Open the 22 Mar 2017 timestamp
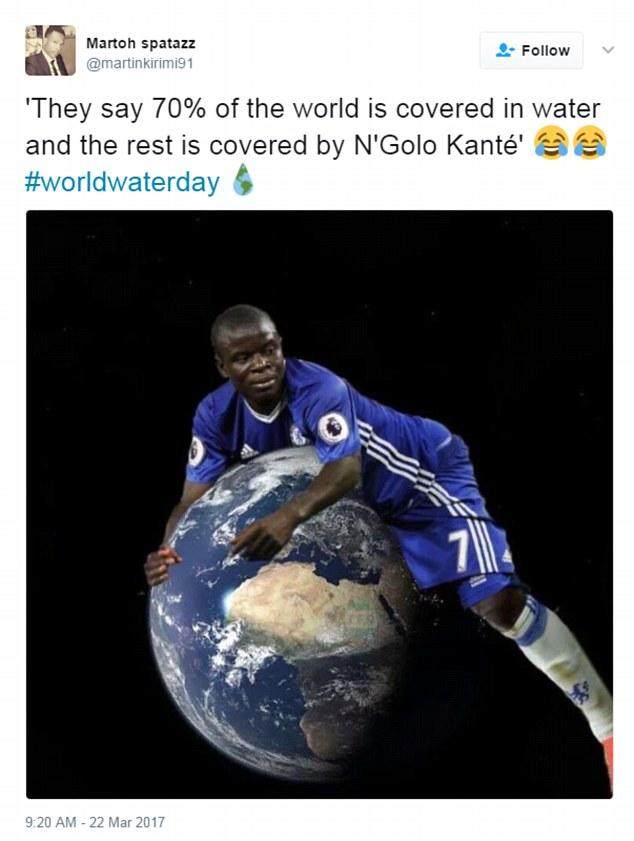The width and height of the screenshot is (634, 841). [x=95, y=822]
